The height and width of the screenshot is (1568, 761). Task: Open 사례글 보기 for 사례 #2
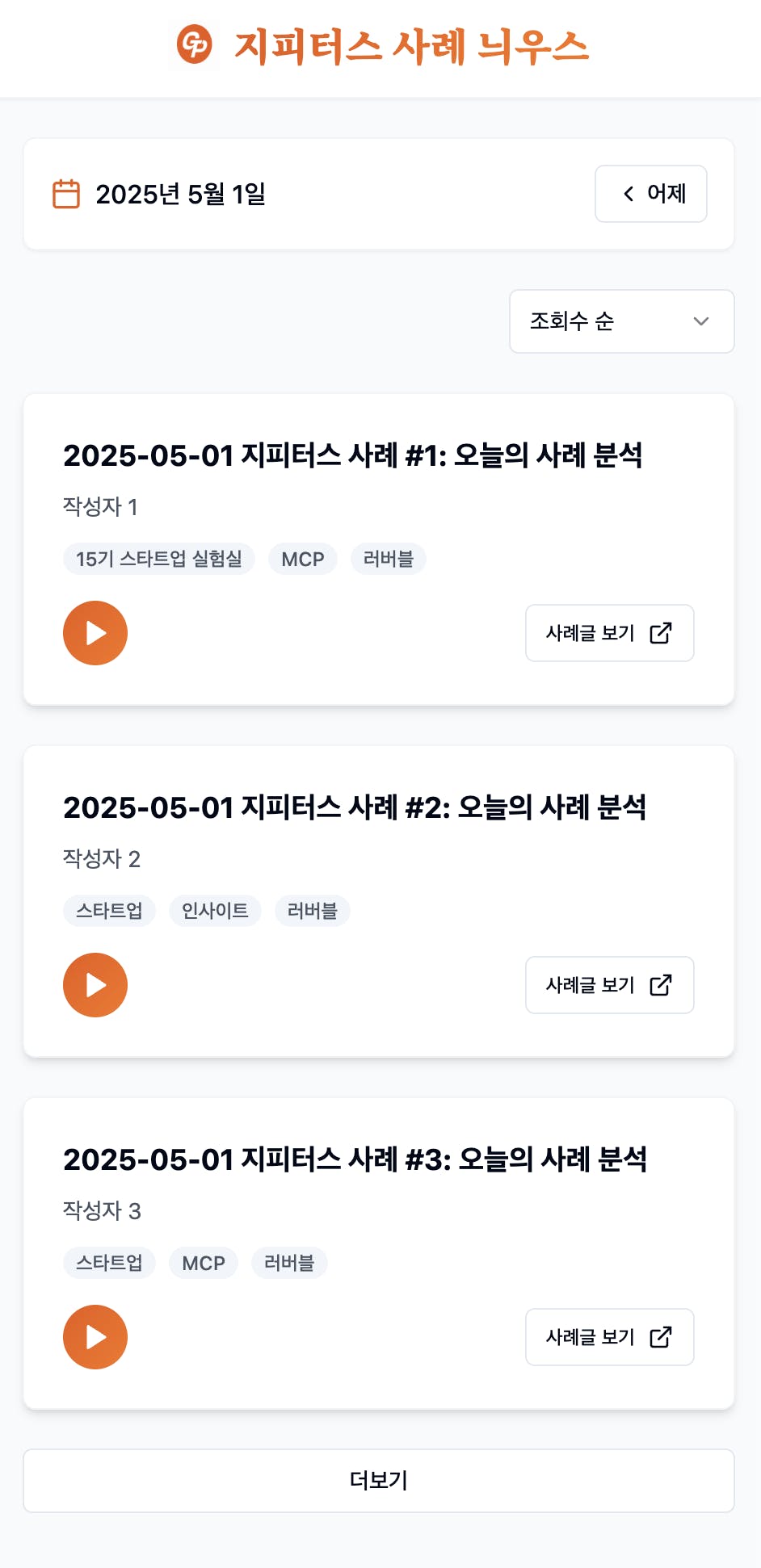609,985
